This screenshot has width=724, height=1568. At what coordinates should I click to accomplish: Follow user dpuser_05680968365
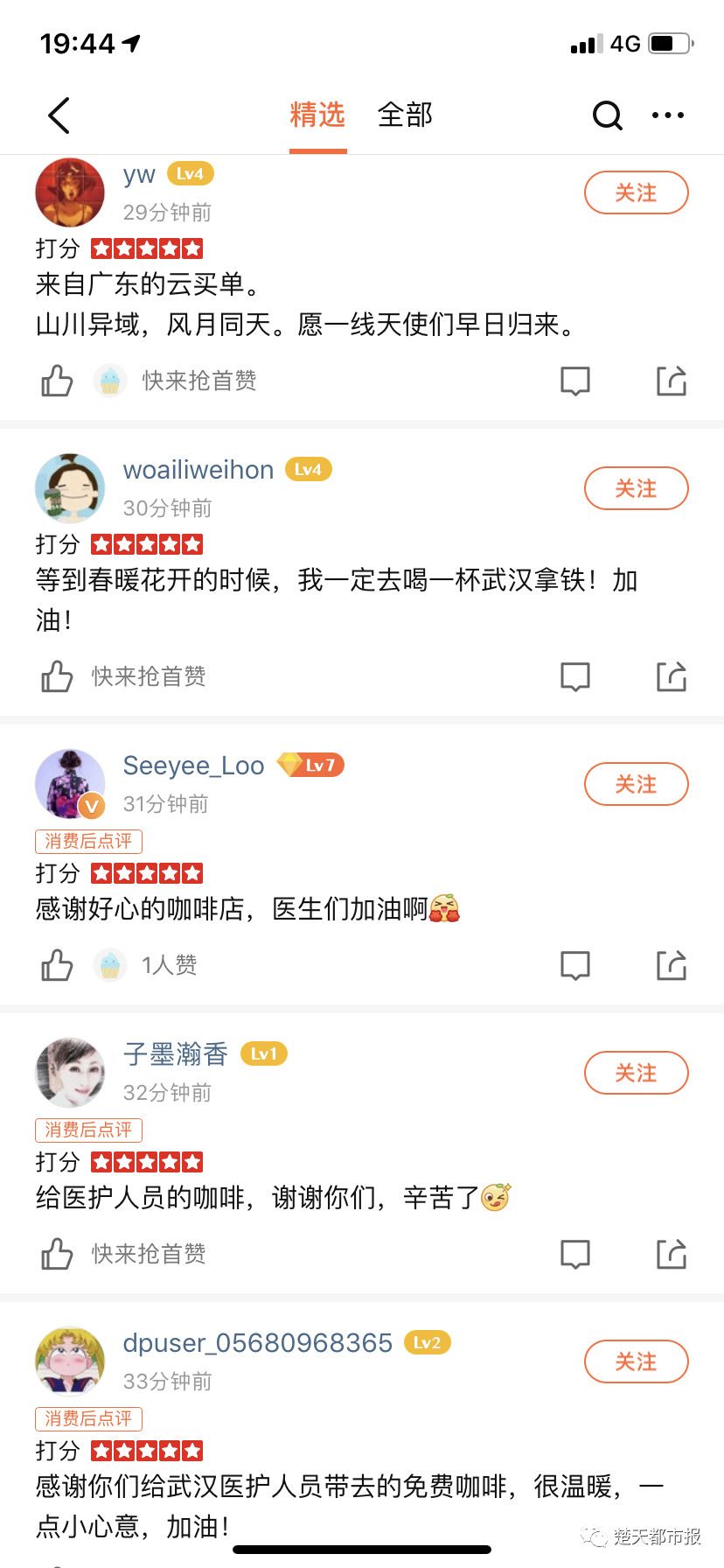coord(636,1361)
